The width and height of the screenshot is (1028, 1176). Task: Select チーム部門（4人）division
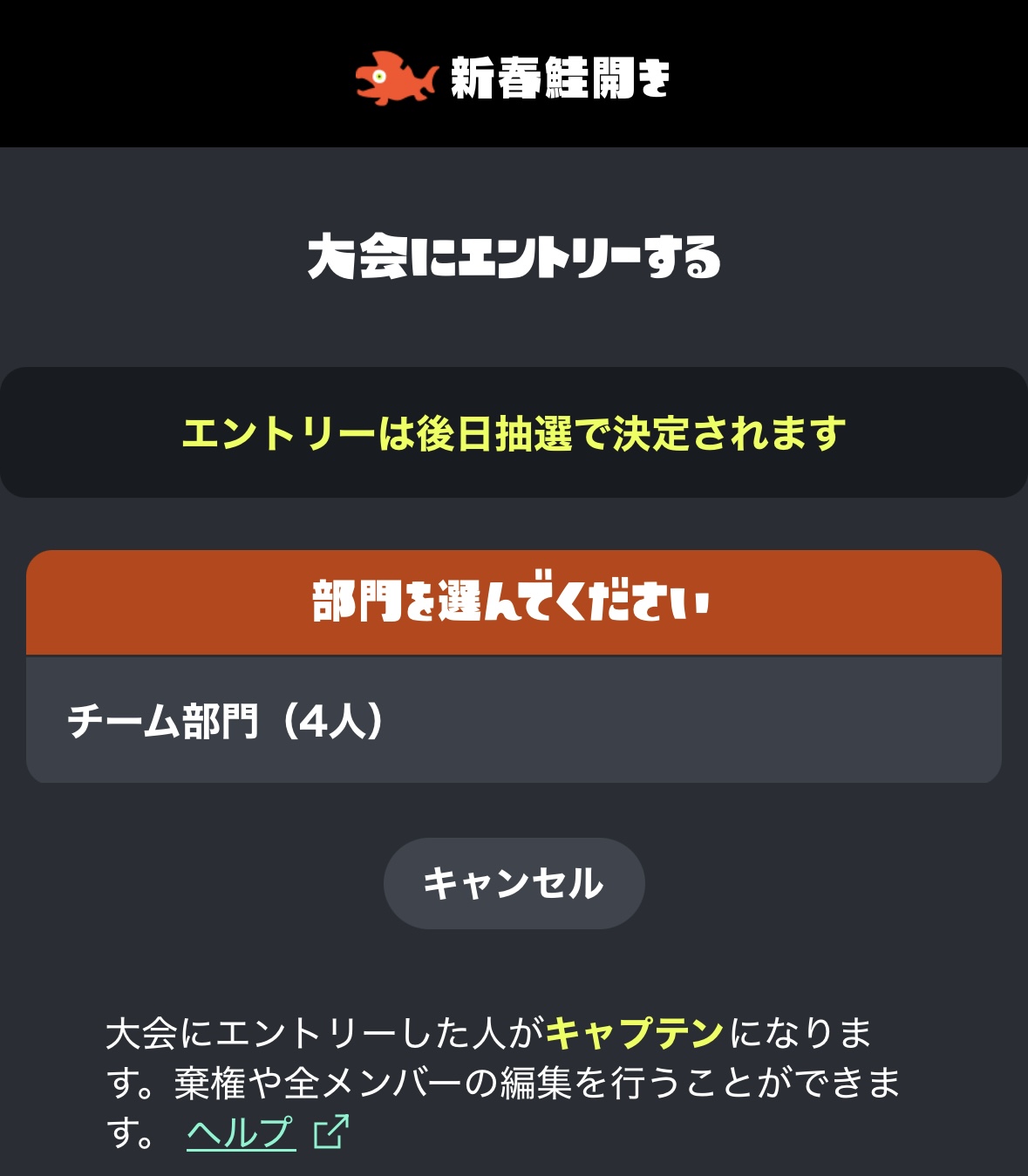(513, 720)
